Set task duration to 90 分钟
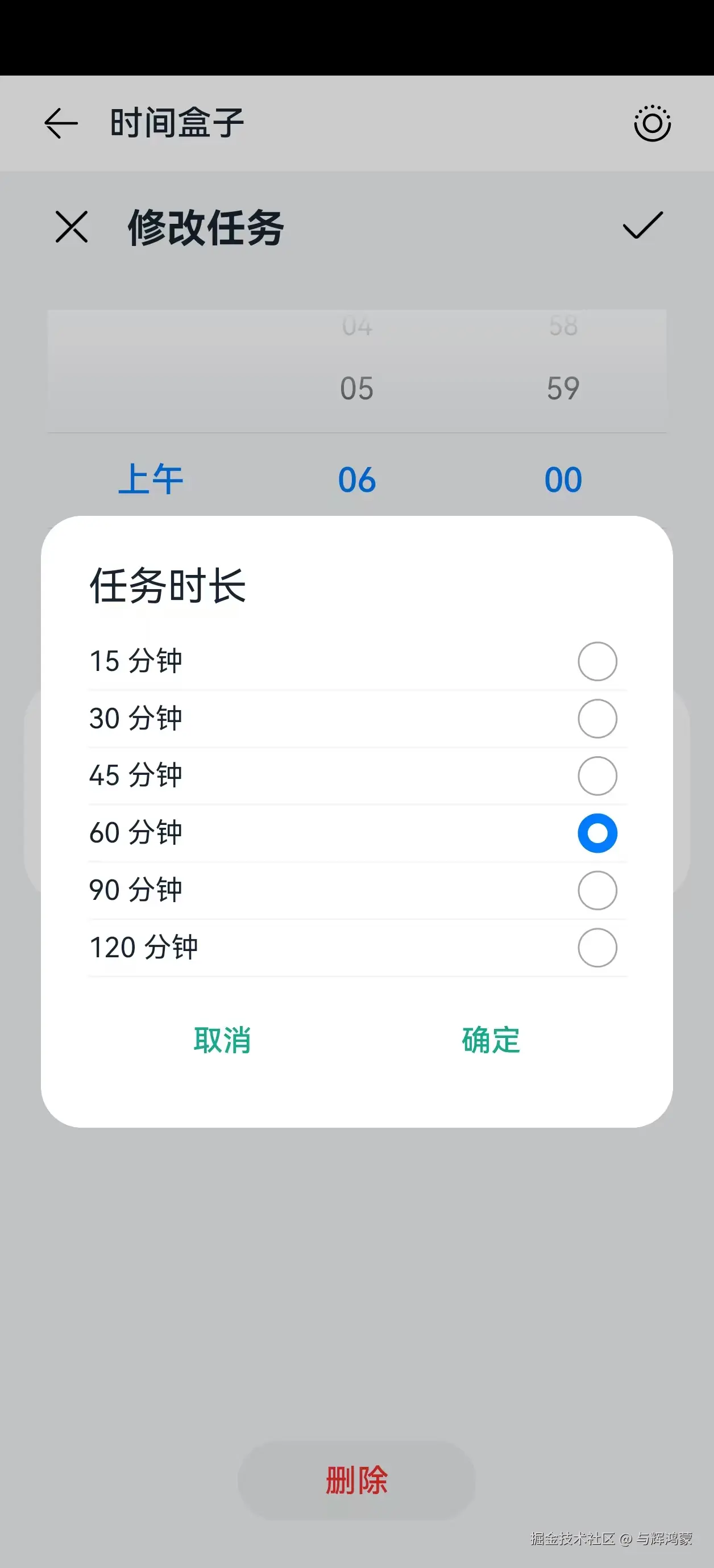This screenshot has width=714, height=1568. point(597,890)
